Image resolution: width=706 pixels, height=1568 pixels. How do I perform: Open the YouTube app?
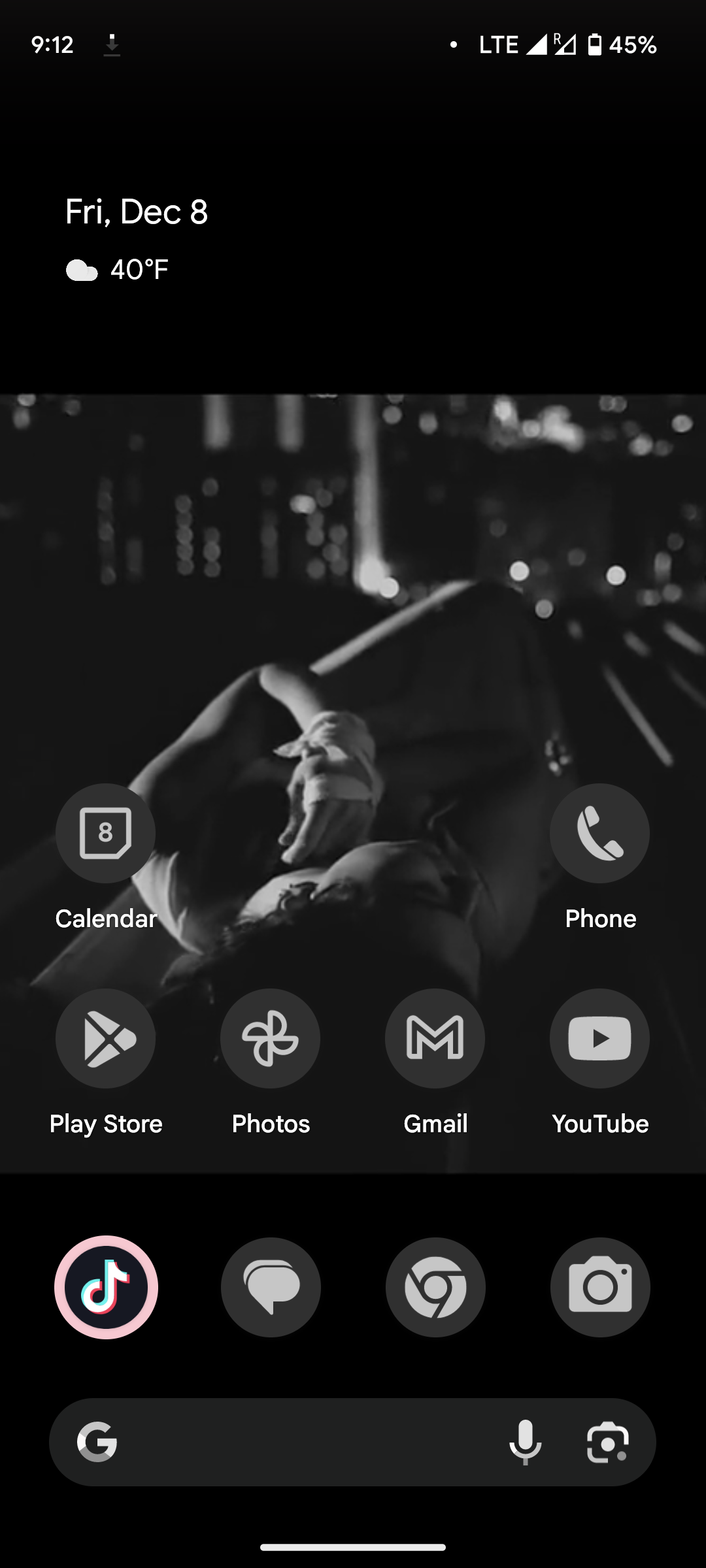tap(599, 1038)
